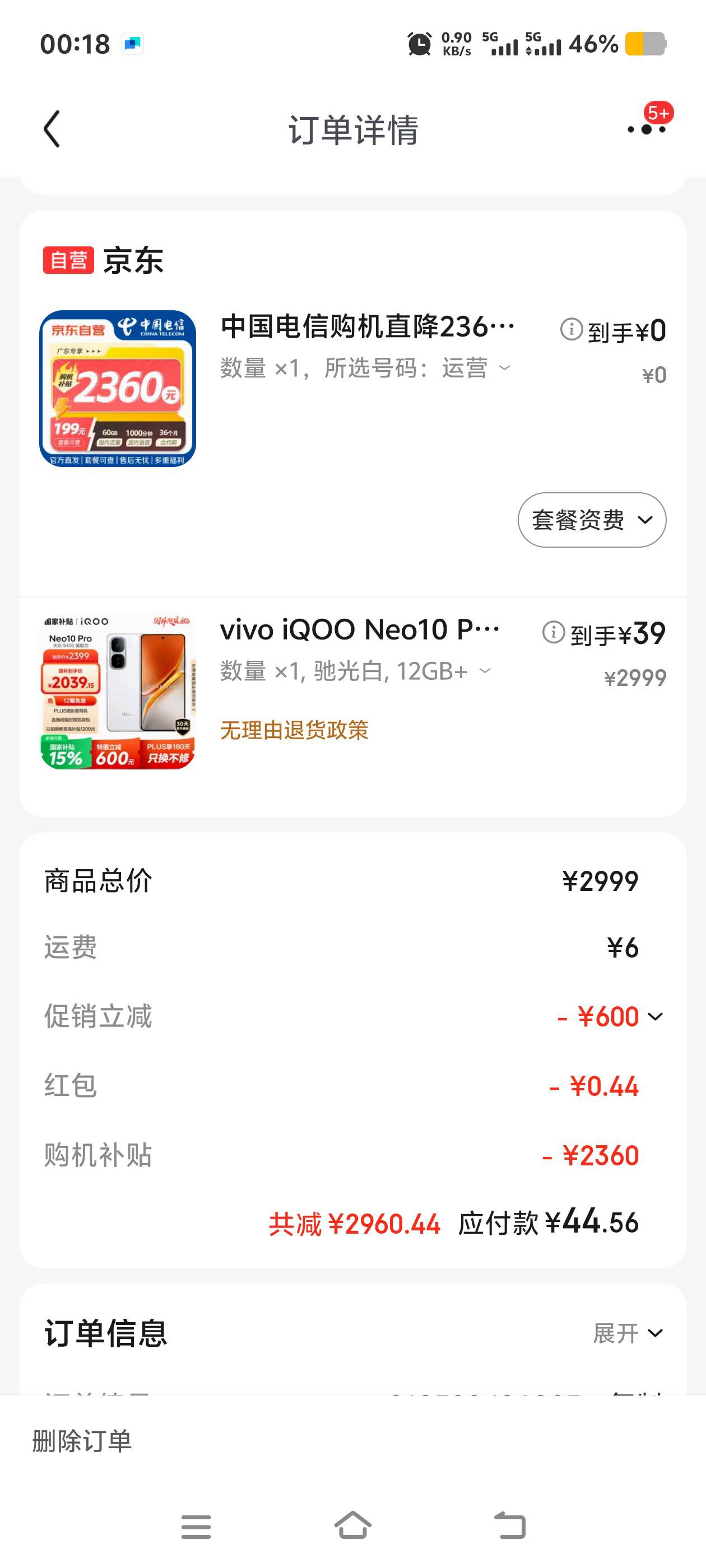Open the China Telecom plan product thumbnail
The image size is (706, 1568).
coord(118,389)
